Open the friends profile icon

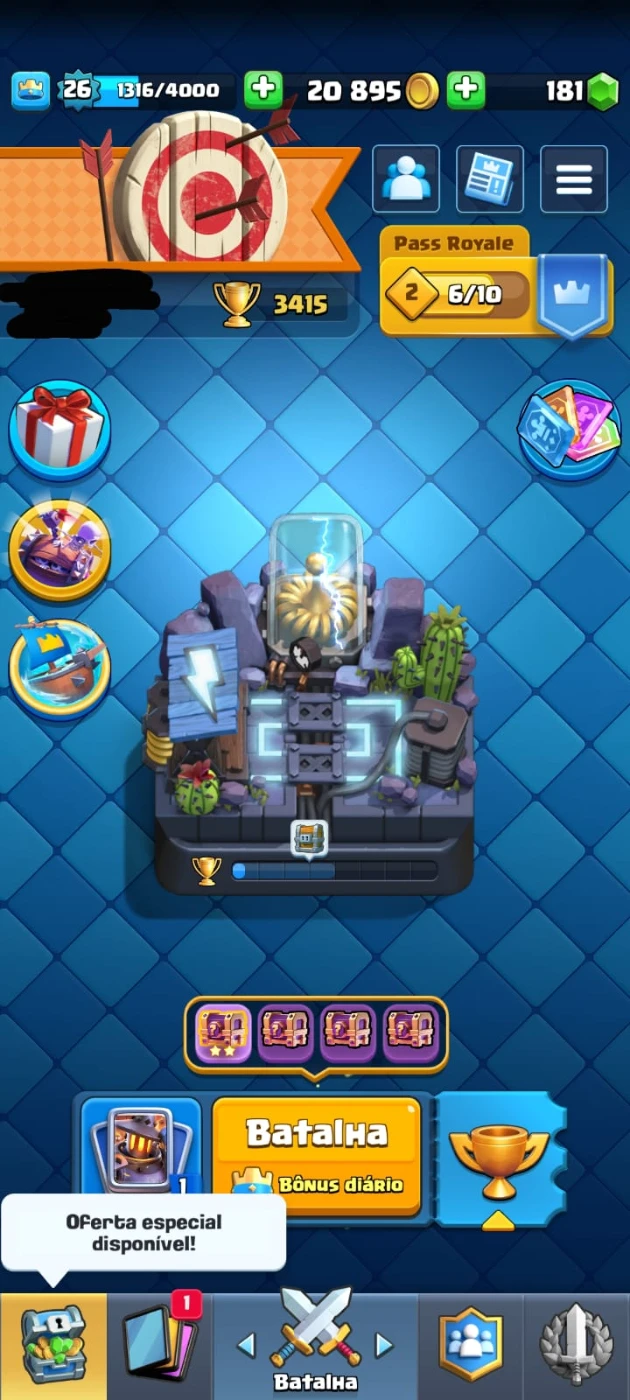406,179
